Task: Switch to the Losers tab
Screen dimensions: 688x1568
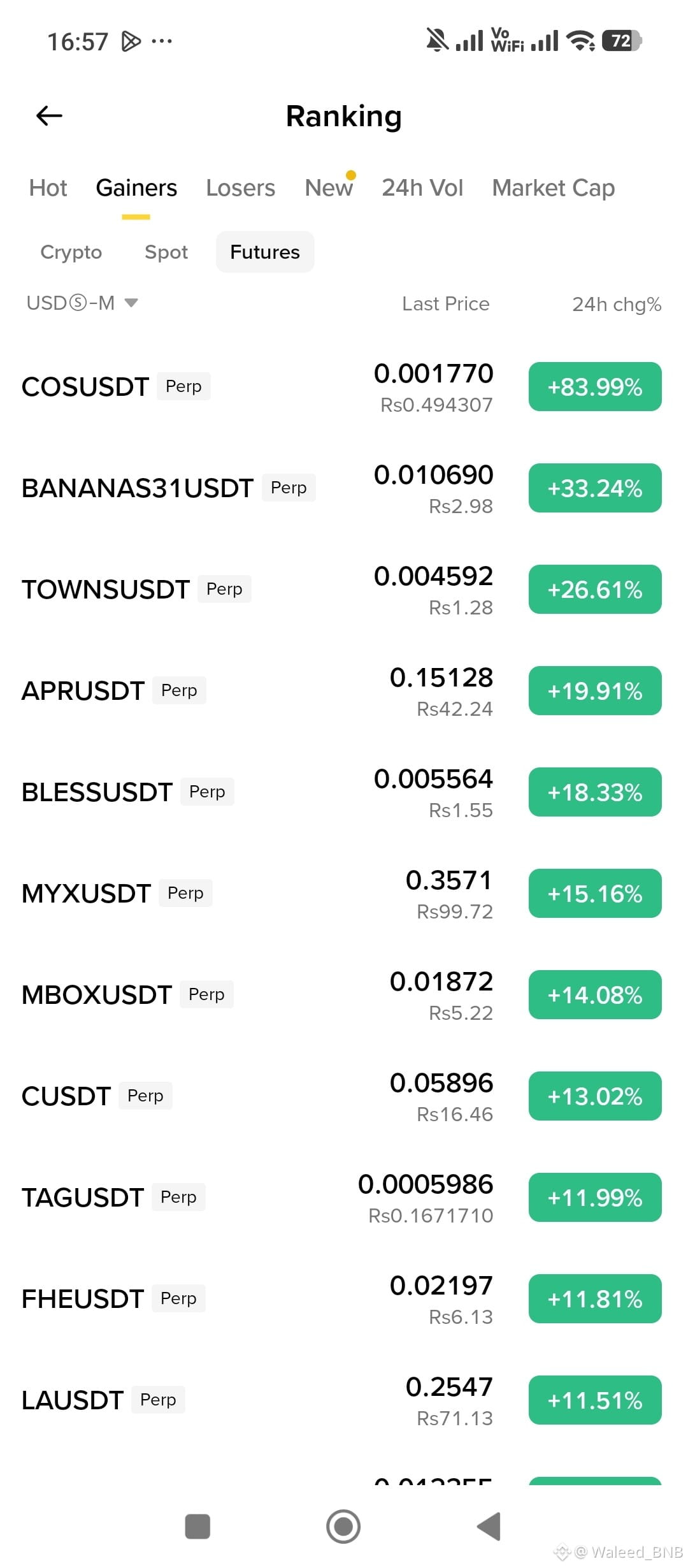Action: tap(240, 188)
